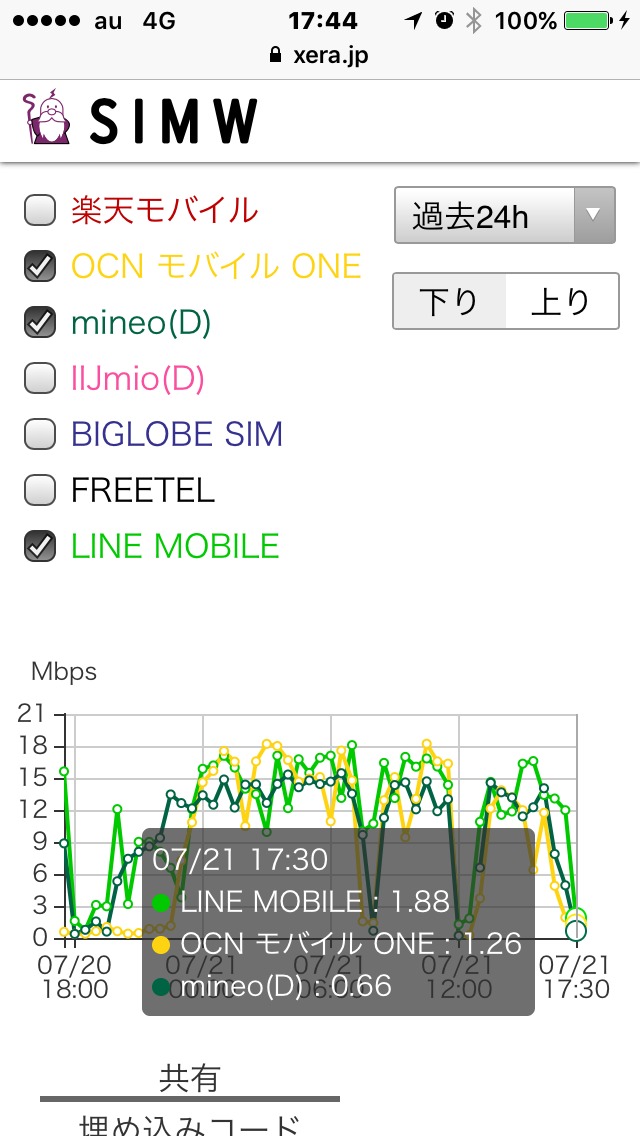Viewport: 640px width, 1136px height.
Task: Select the BIGLOBE SIM checkbox
Action: pos(40,434)
